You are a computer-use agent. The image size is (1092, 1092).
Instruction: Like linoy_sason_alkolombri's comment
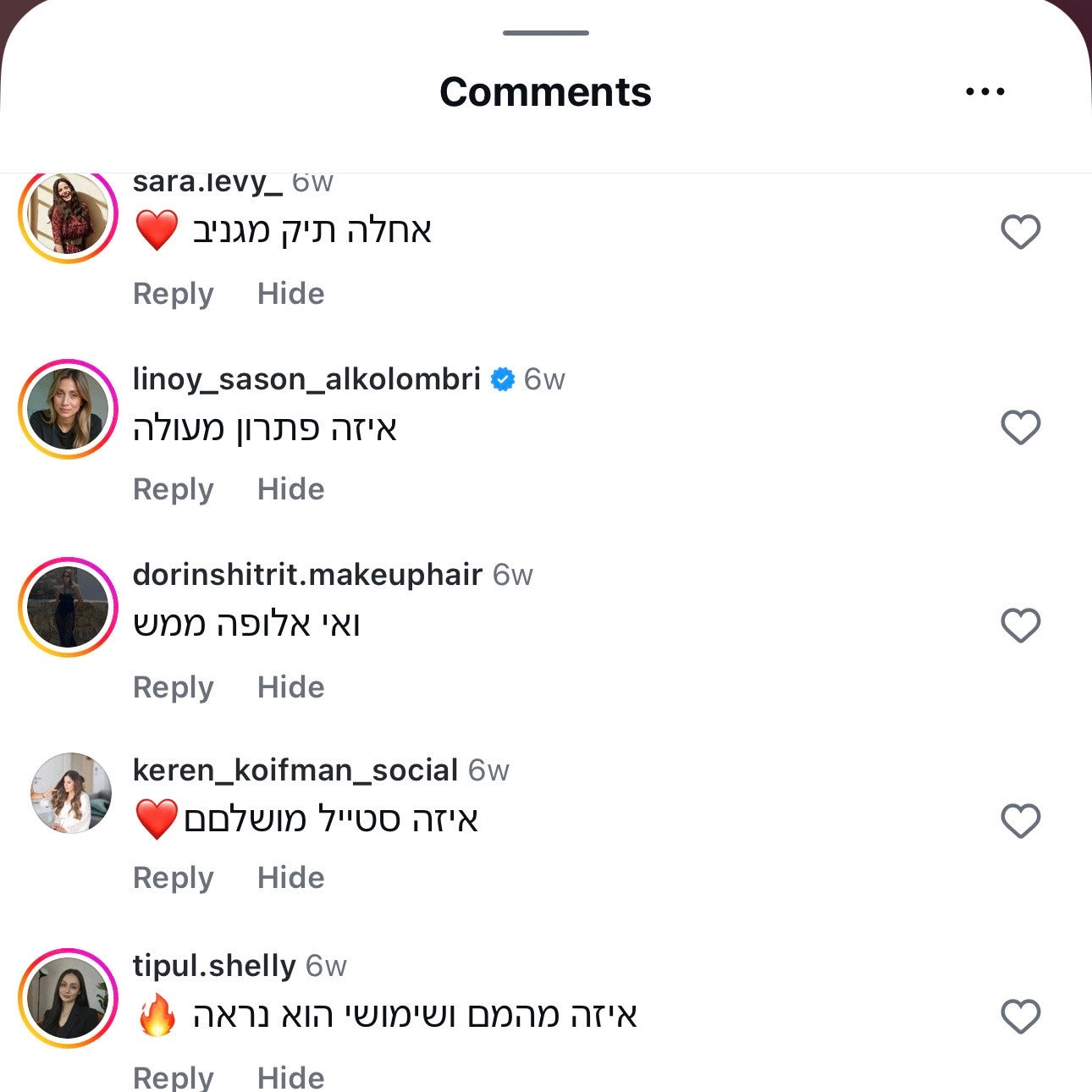click(1020, 427)
